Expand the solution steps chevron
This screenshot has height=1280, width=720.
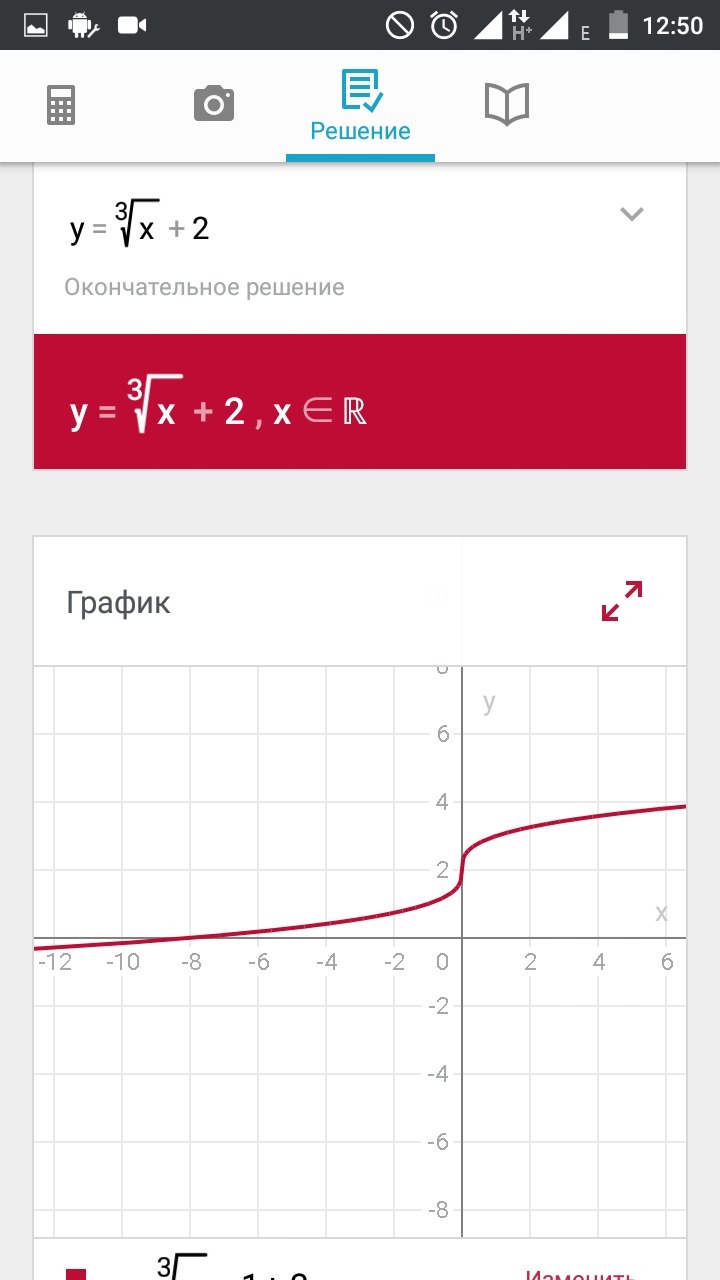[x=631, y=214]
